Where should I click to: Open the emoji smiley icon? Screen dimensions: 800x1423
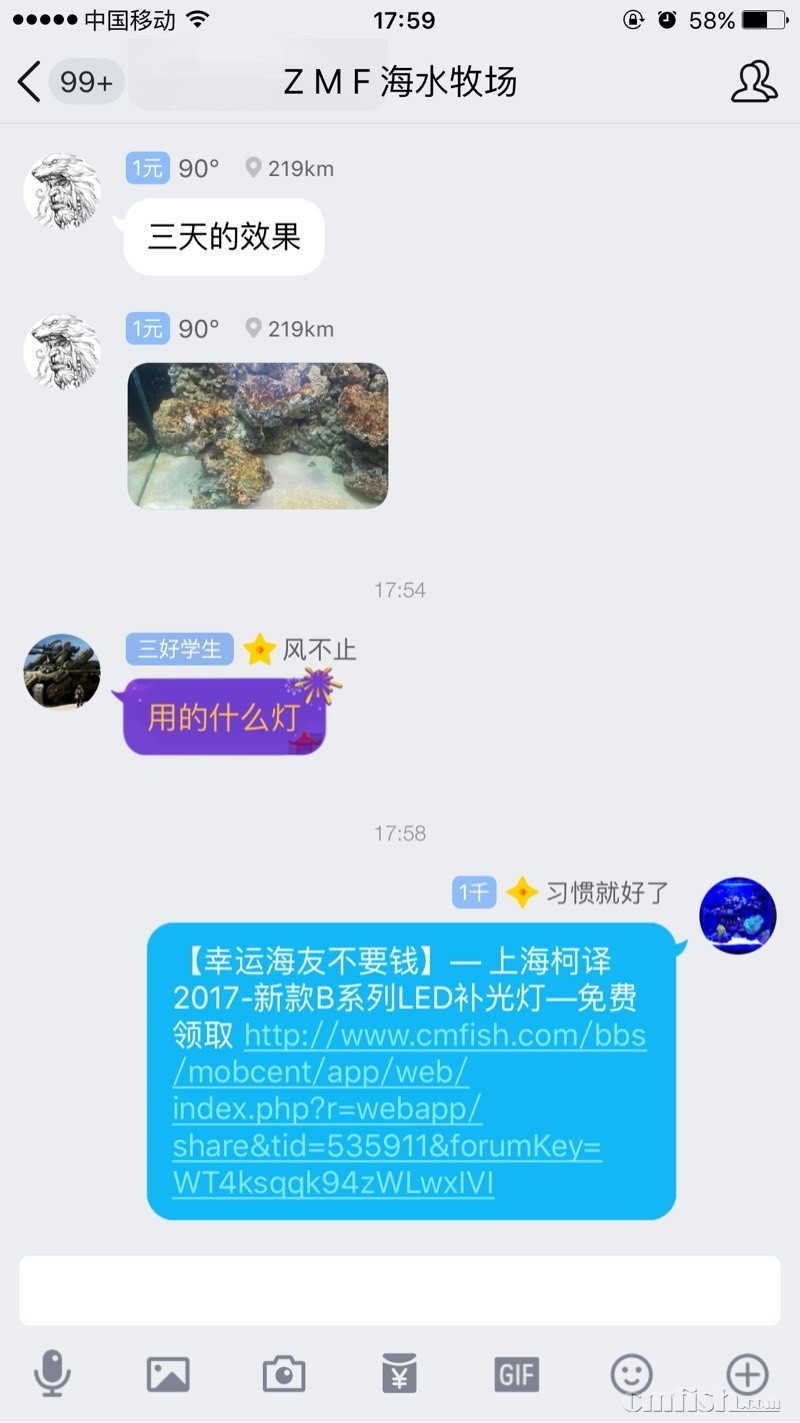tap(631, 1374)
